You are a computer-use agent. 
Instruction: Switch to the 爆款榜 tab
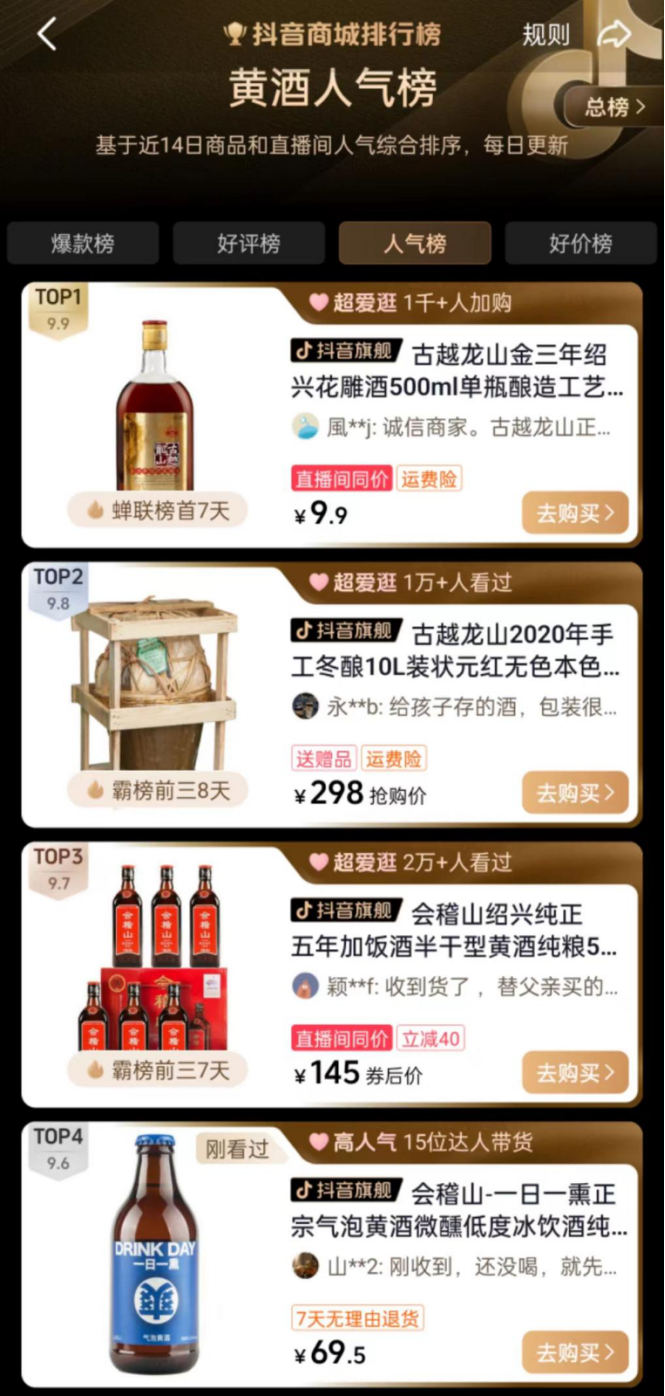pyautogui.click(x=83, y=243)
